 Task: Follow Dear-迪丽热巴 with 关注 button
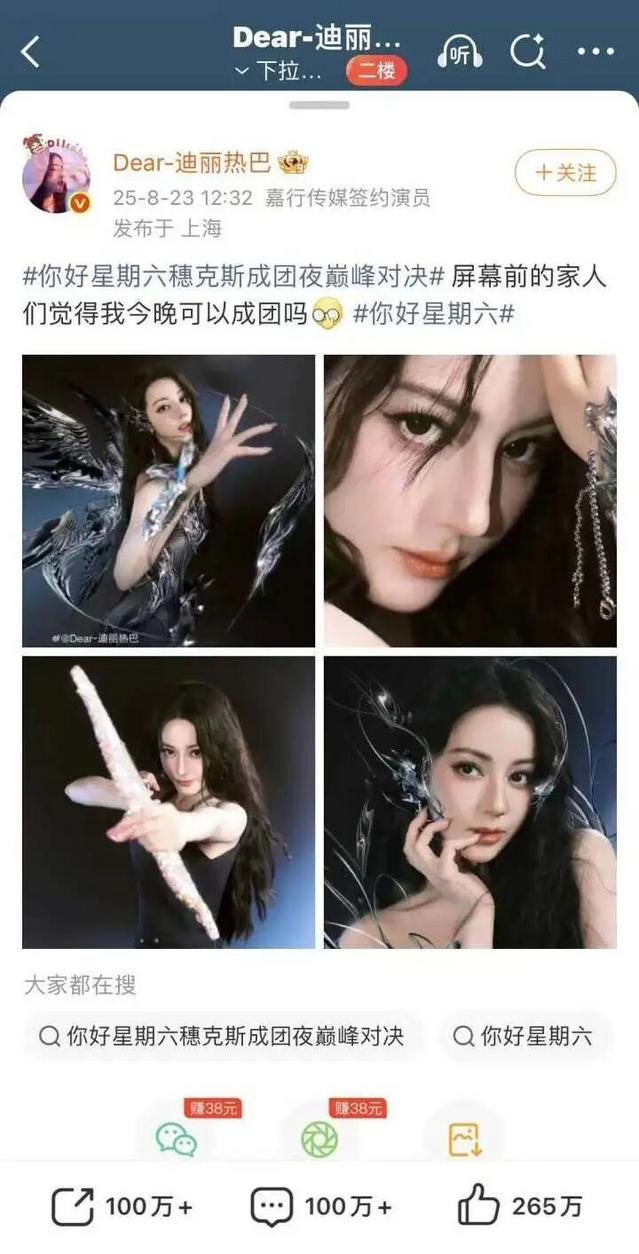pyautogui.click(x=564, y=173)
